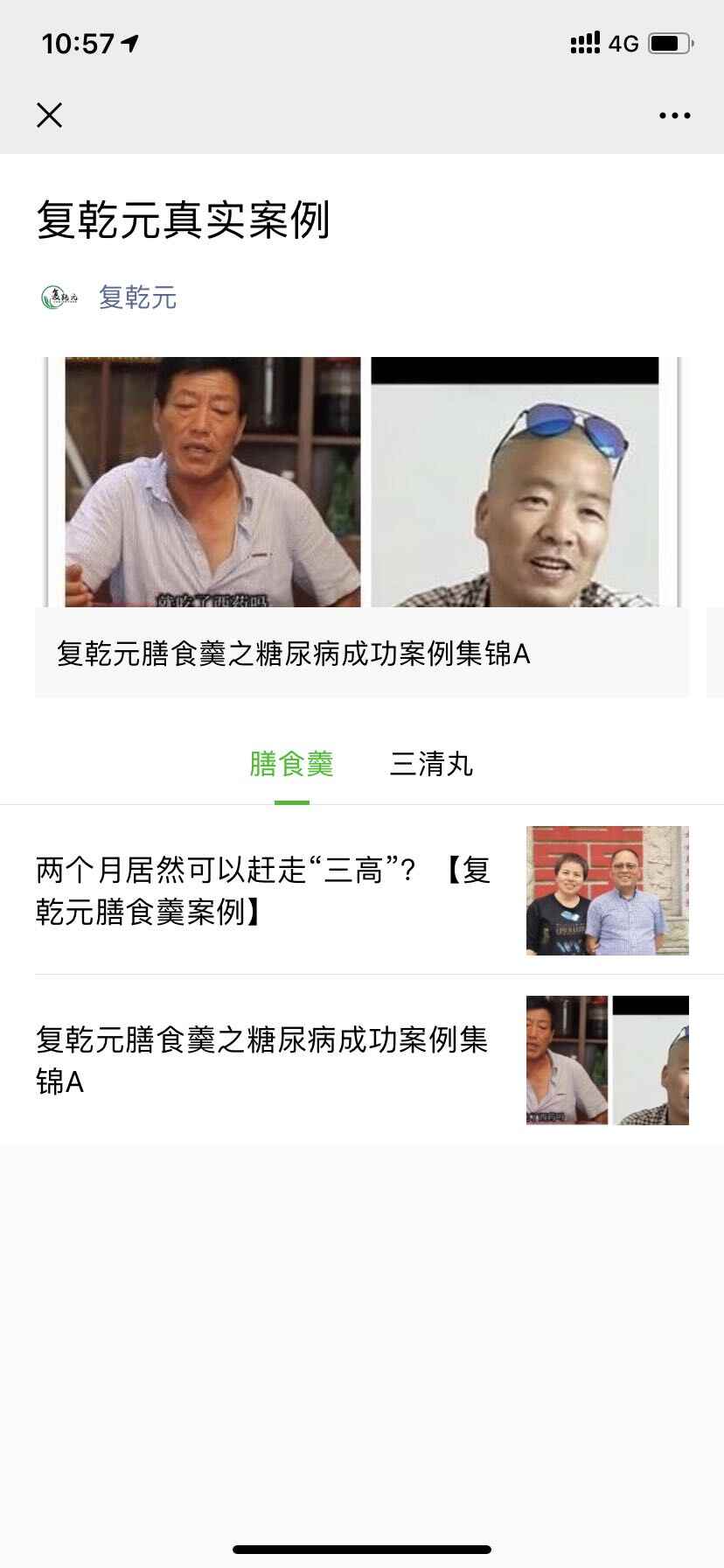The height and width of the screenshot is (1568, 724).
Task: Open the list article 复乾元膳食羹之糖尿病成功案例集锦A
Action: (362, 1060)
